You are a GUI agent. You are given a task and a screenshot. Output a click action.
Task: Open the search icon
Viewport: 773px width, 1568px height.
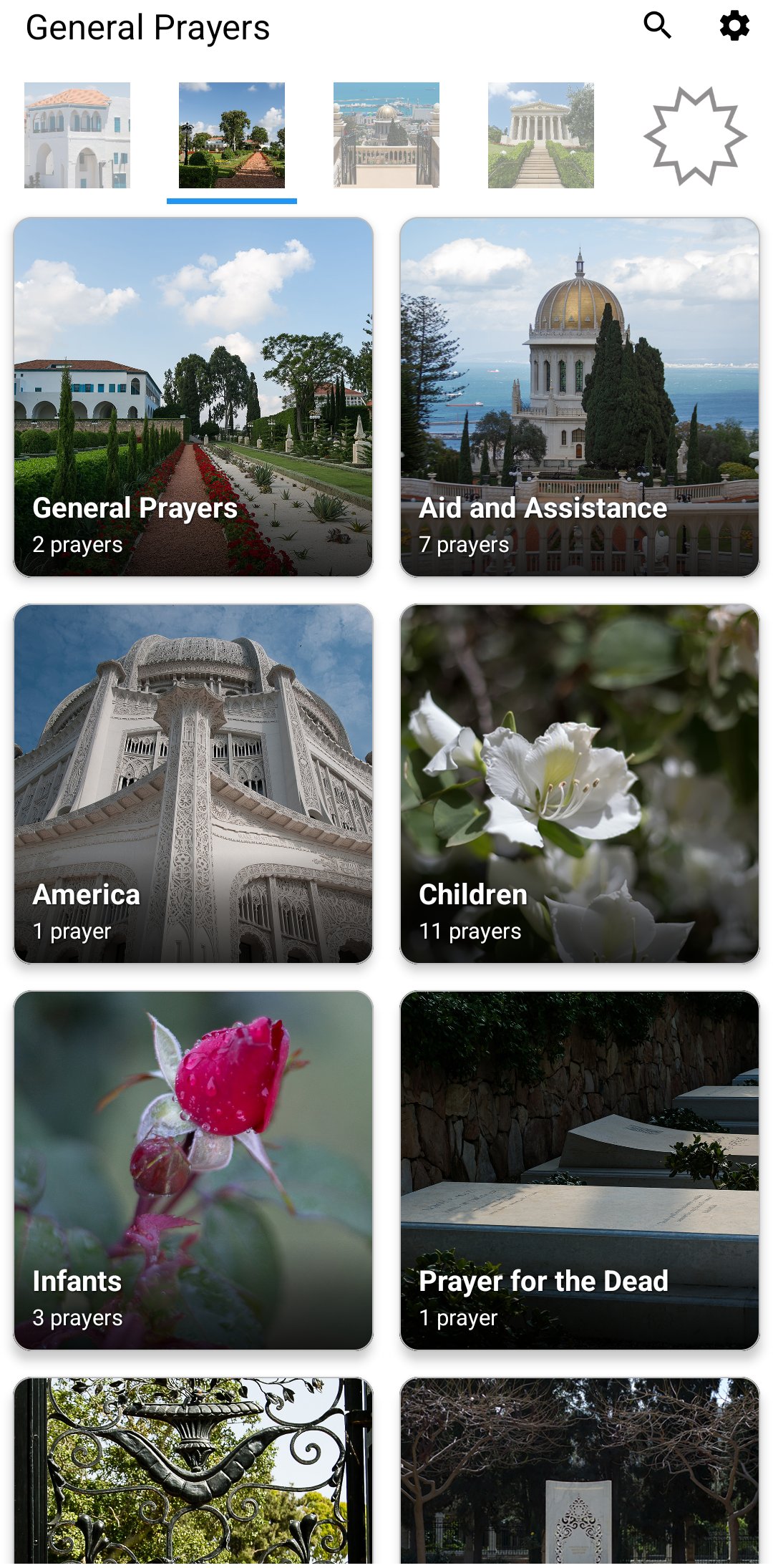pyautogui.click(x=657, y=26)
